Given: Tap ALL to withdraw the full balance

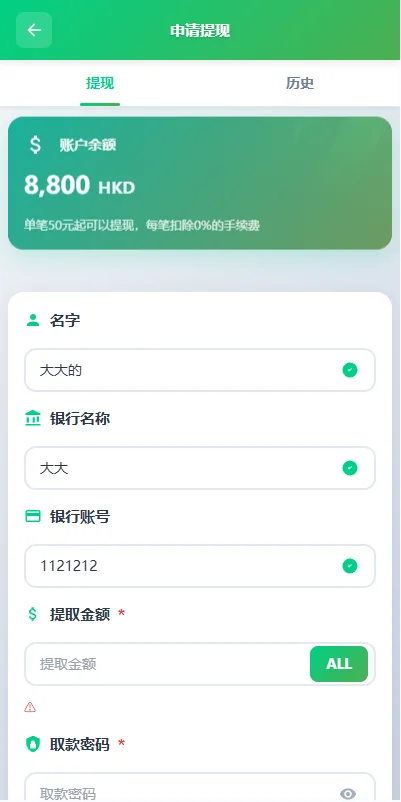Looking at the screenshot, I should [339, 664].
